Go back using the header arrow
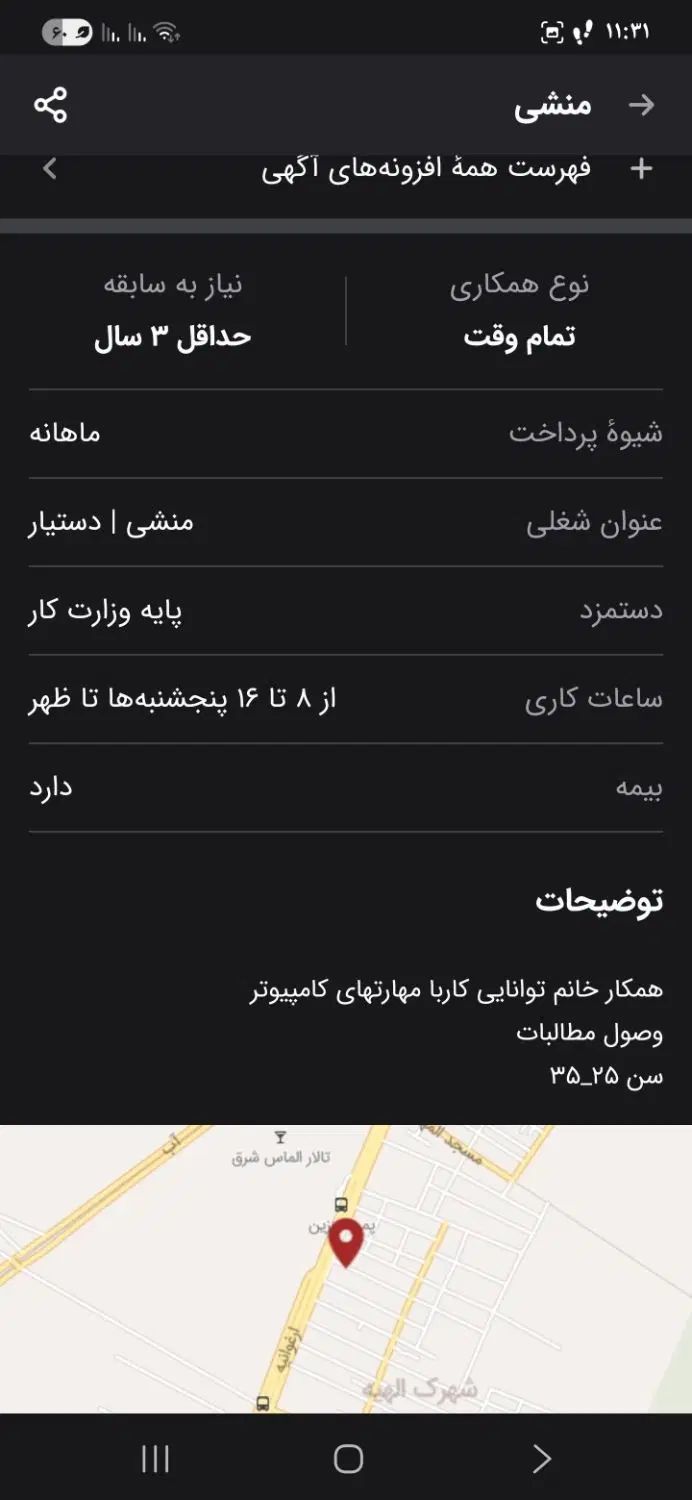 coord(641,105)
